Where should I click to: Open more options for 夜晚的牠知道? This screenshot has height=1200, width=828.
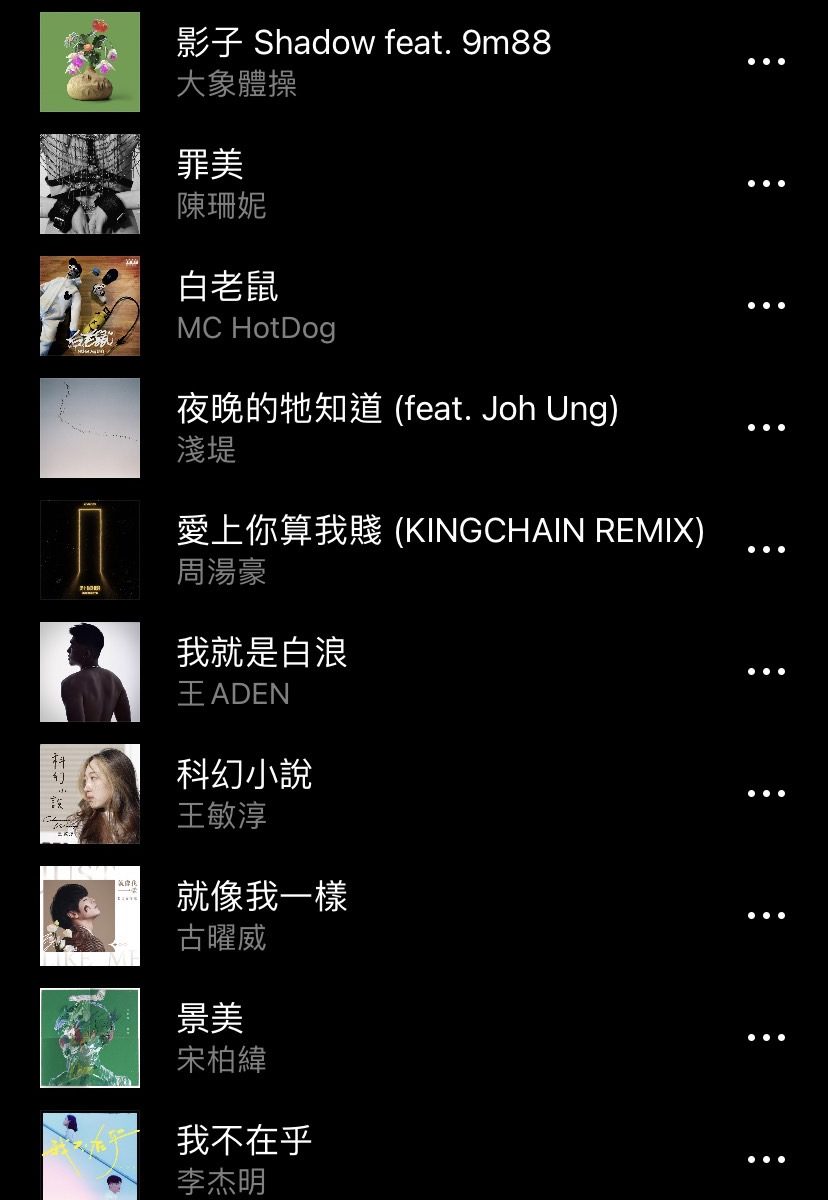(766, 428)
